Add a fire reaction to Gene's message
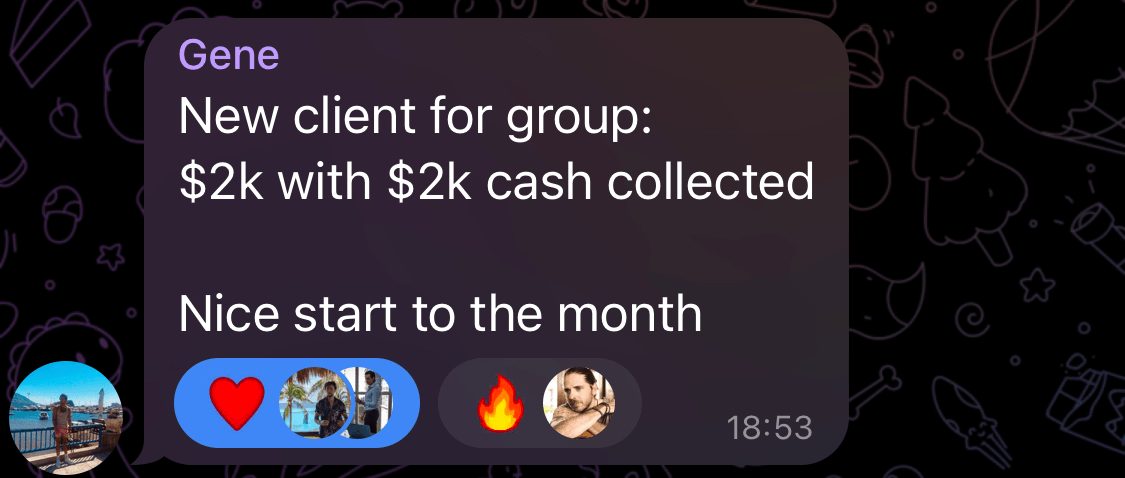Viewport: 1125px width, 478px height. pyautogui.click(x=500, y=403)
